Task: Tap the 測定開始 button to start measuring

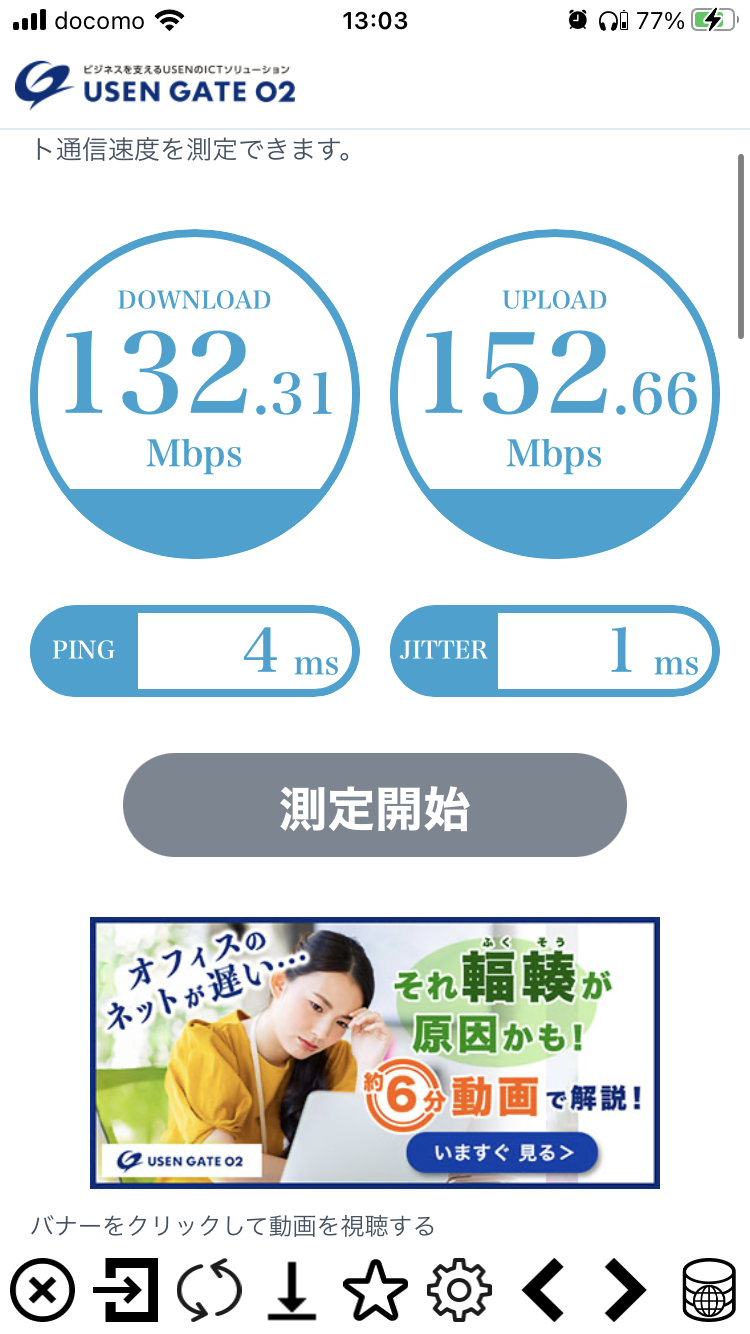Action: [x=375, y=805]
